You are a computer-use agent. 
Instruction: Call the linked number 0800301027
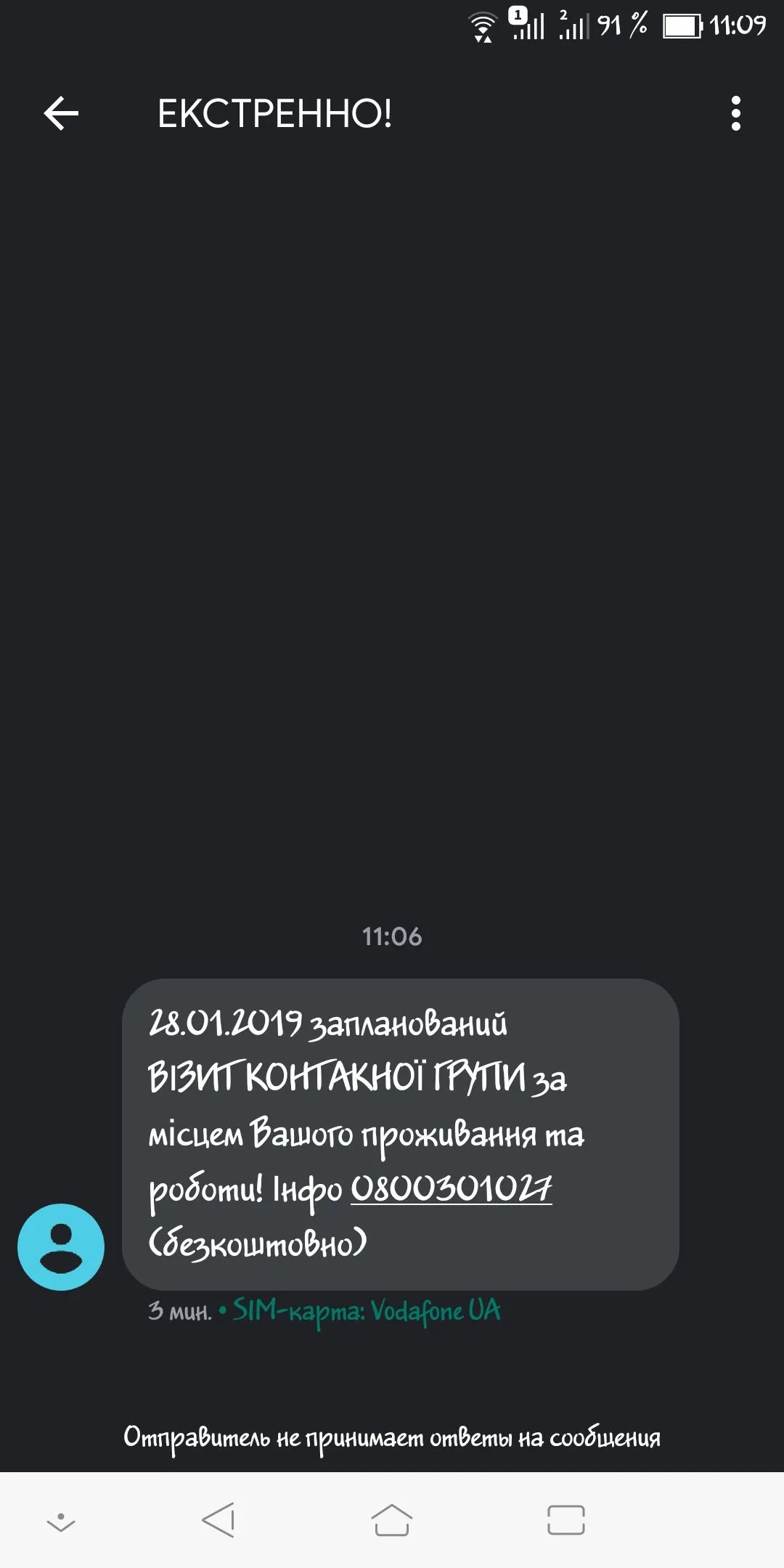[451, 1188]
